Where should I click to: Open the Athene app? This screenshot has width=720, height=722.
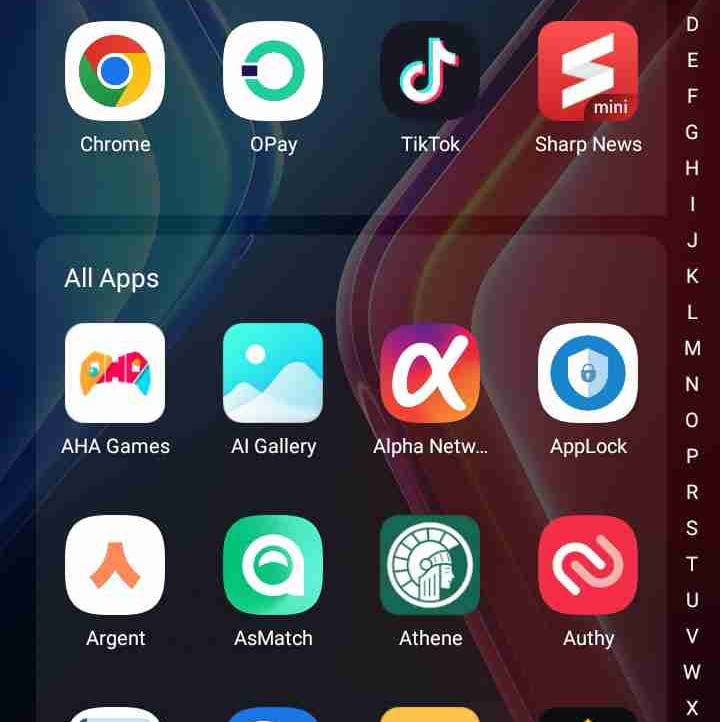click(x=430, y=565)
